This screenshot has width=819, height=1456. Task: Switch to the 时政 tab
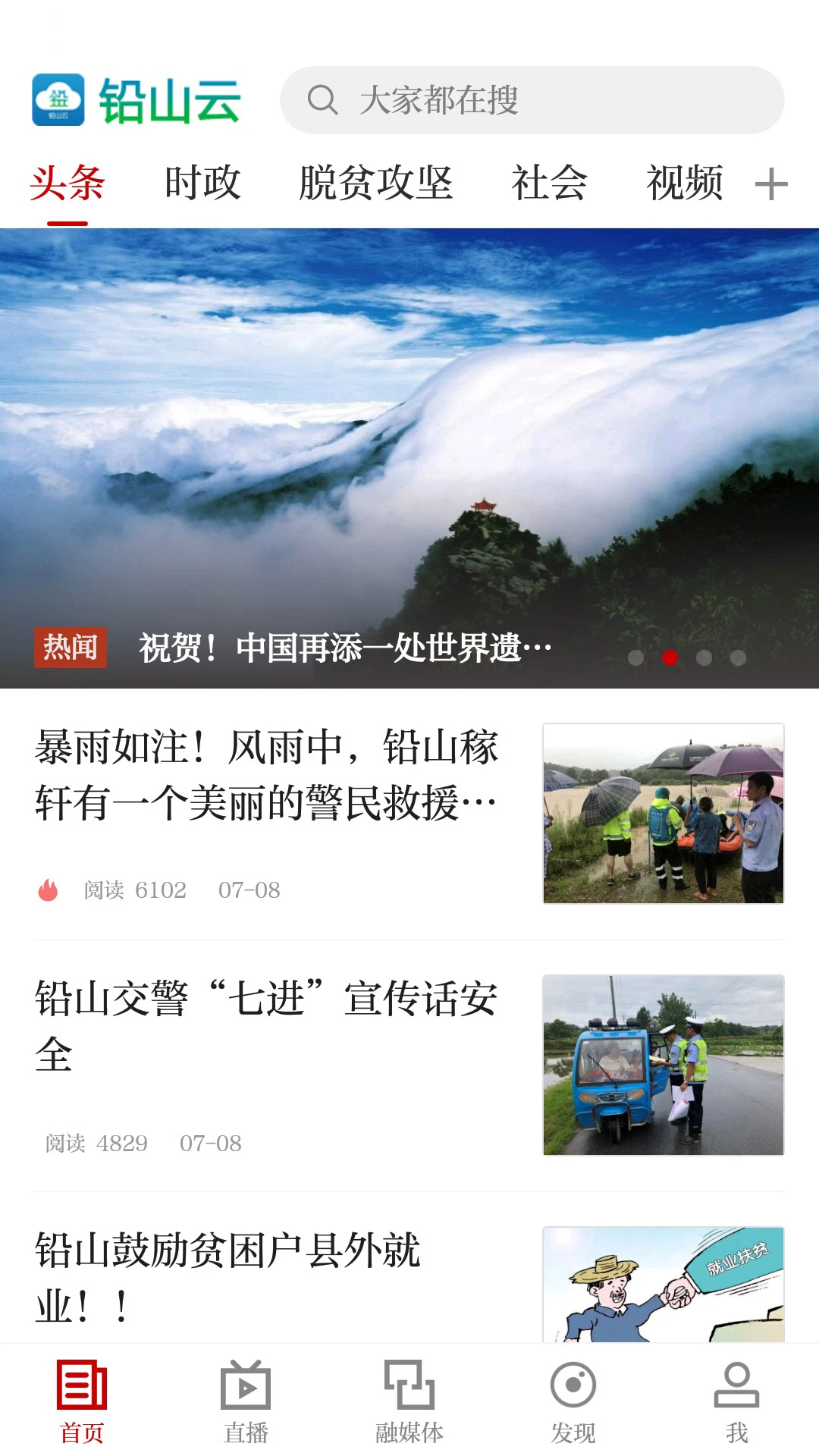[203, 184]
